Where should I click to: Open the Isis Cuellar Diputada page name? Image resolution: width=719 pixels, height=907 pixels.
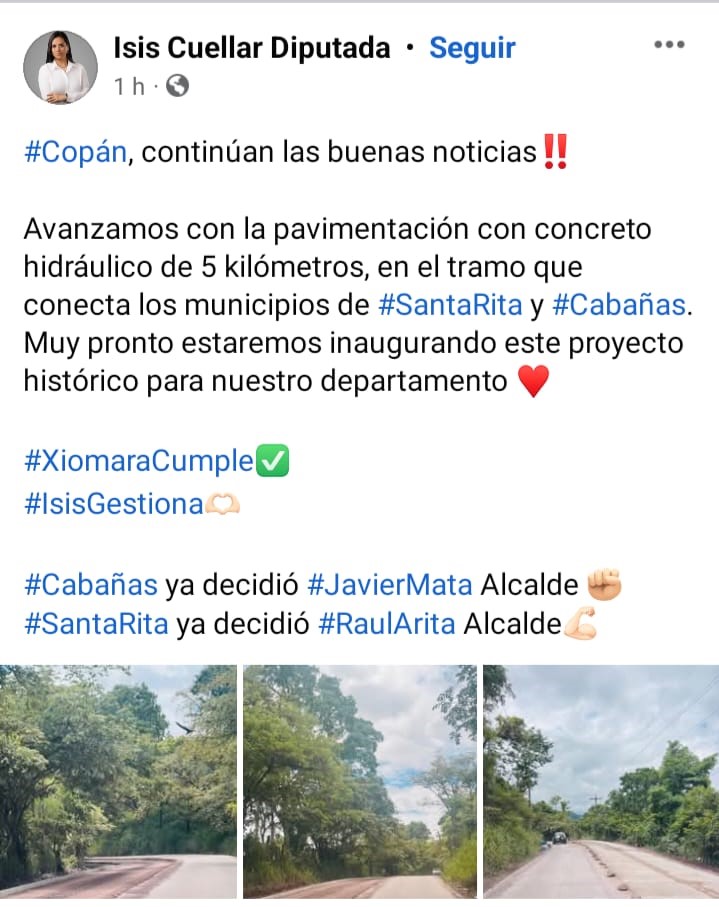click(x=252, y=48)
